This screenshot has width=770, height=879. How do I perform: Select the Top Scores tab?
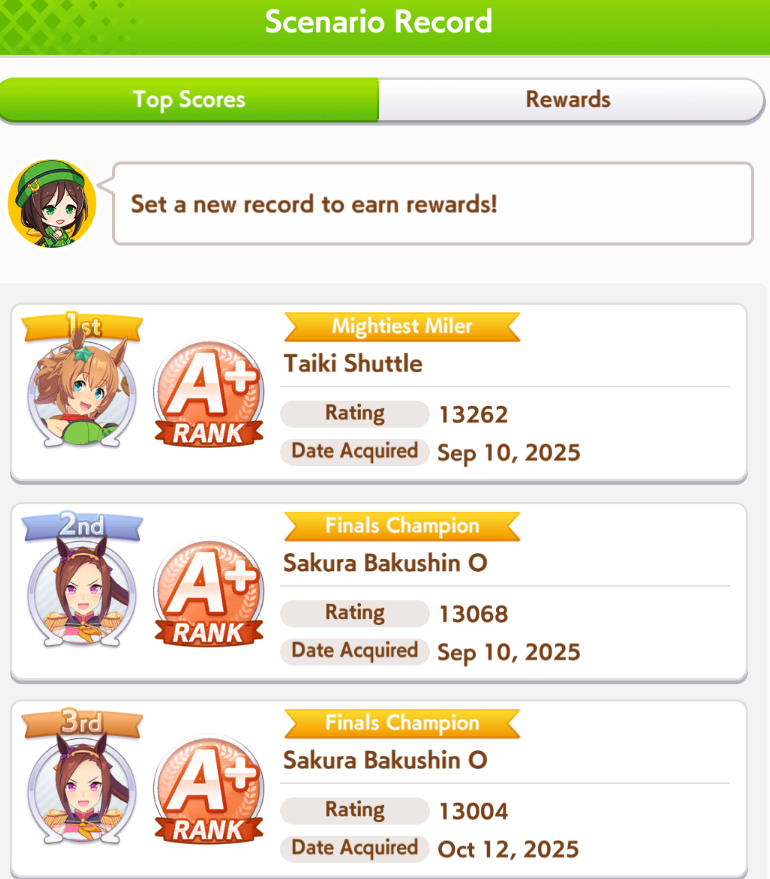[x=189, y=100]
